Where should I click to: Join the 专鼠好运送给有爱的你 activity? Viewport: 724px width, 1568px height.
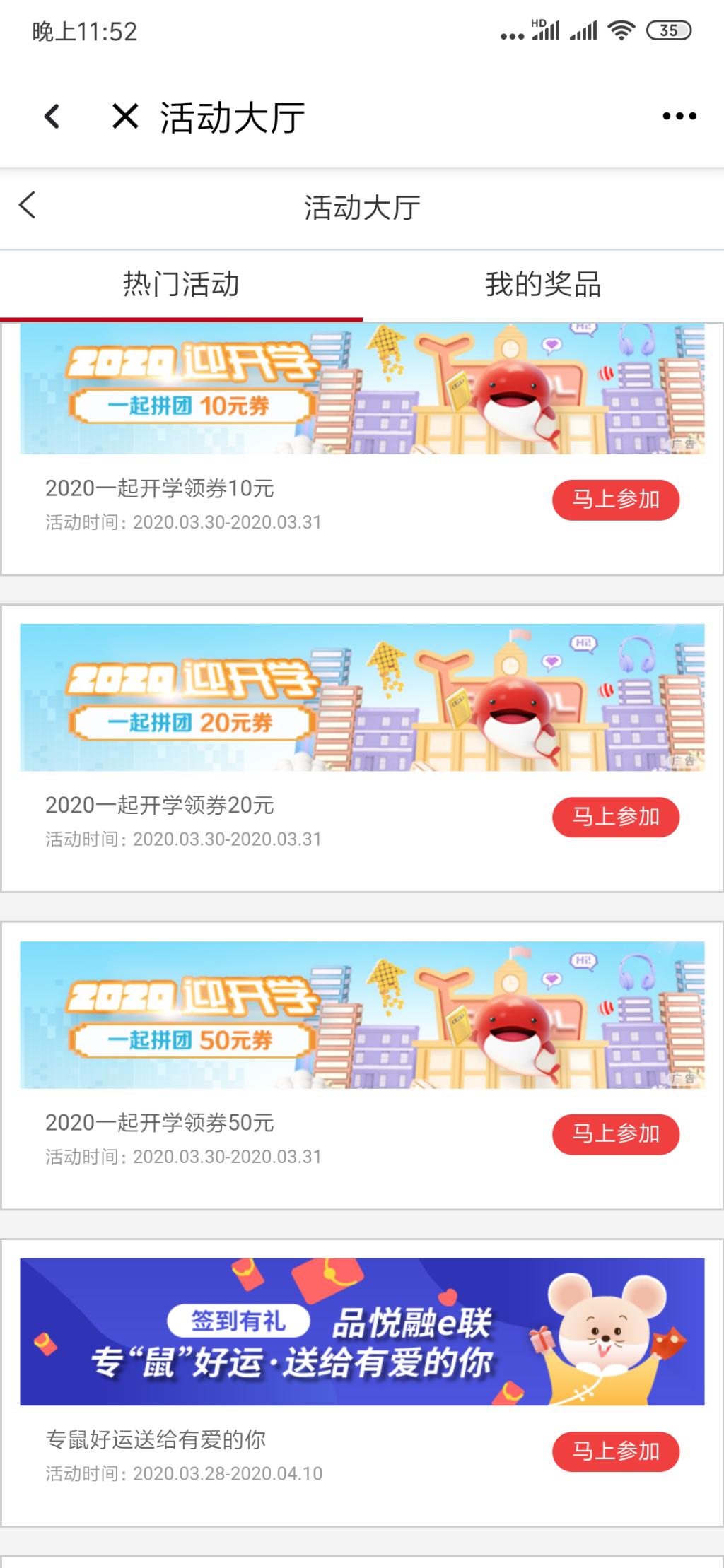(615, 1452)
